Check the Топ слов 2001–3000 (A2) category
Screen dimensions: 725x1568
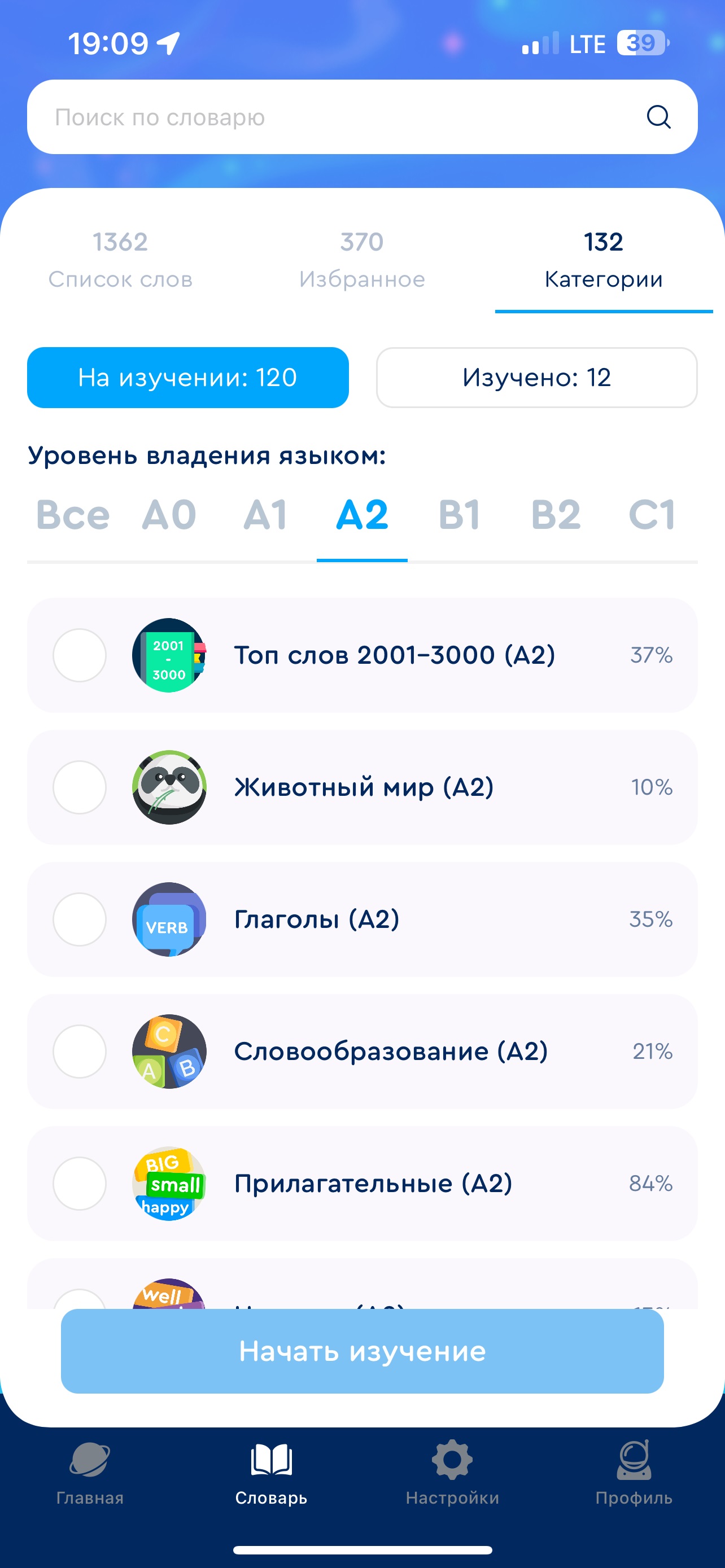(x=80, y=655)
